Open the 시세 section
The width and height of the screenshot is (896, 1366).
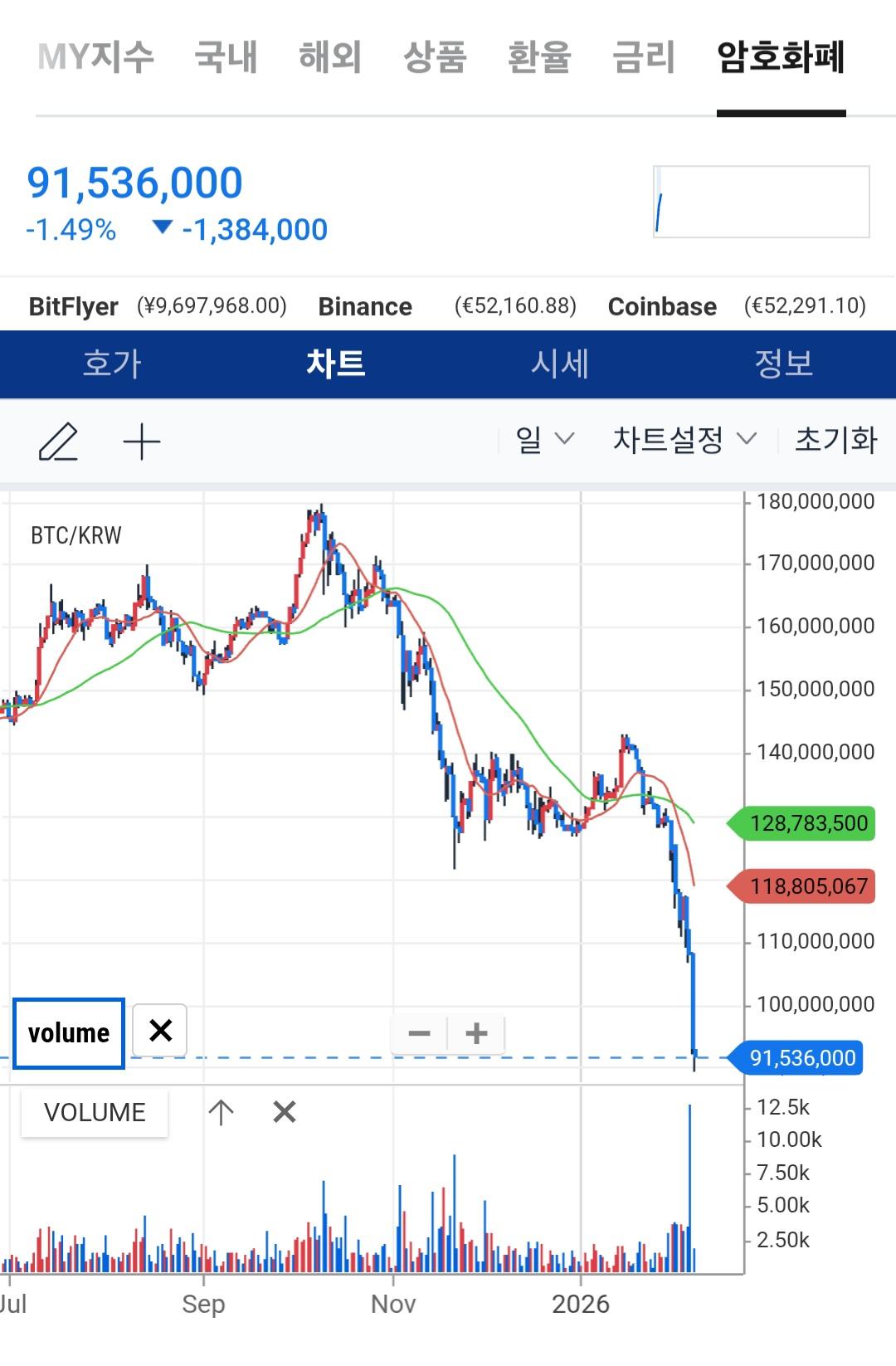point(560,364)
